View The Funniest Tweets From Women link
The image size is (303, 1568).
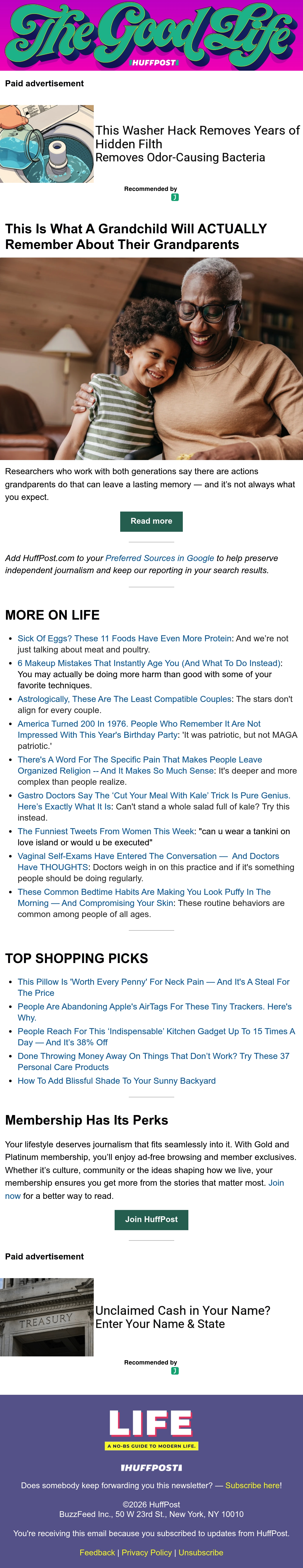106,831
